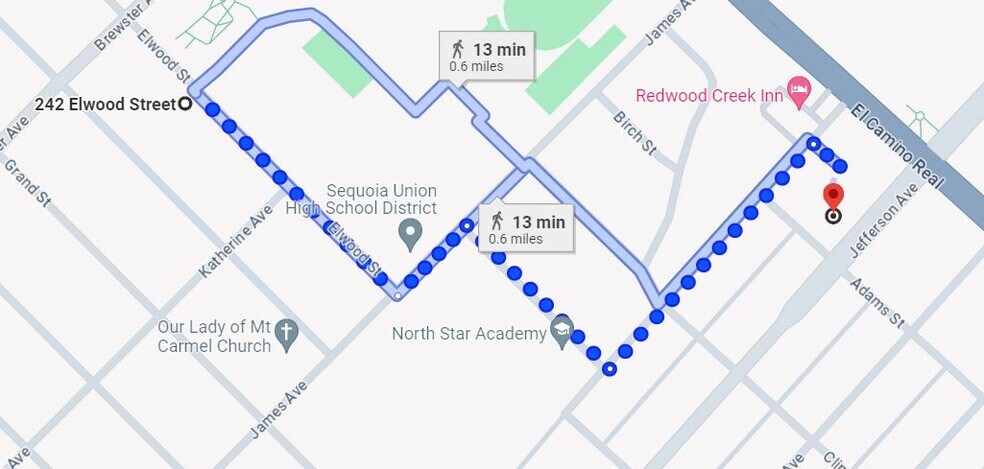The height and width of the screenshot is (469, 984).
Task: Open the North Star Academy school marker
Action: 561,333
